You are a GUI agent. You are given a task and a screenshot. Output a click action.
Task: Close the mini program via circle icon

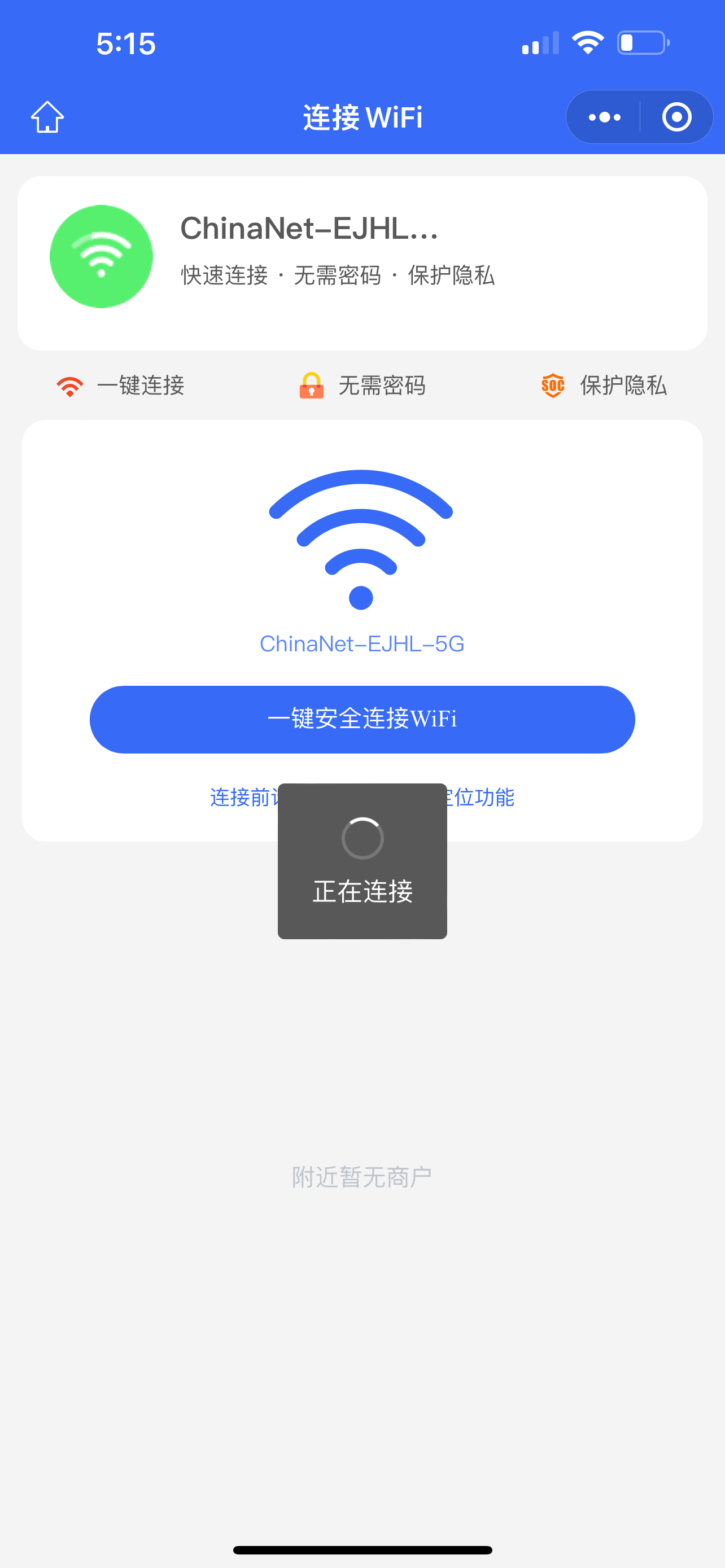pyautogui.click(x=676, y=117)
